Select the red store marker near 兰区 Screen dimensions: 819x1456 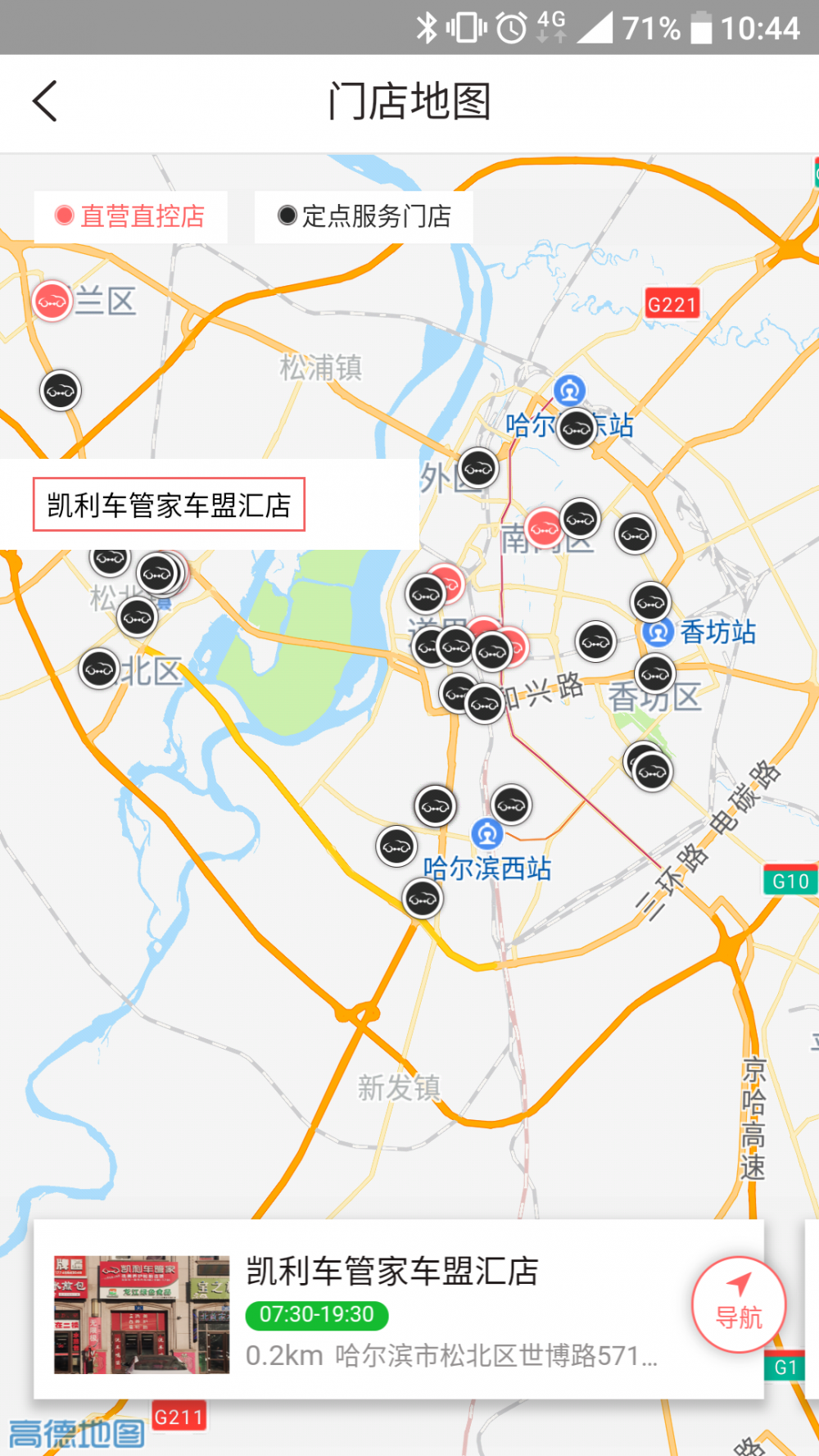[x=52, y=302]
